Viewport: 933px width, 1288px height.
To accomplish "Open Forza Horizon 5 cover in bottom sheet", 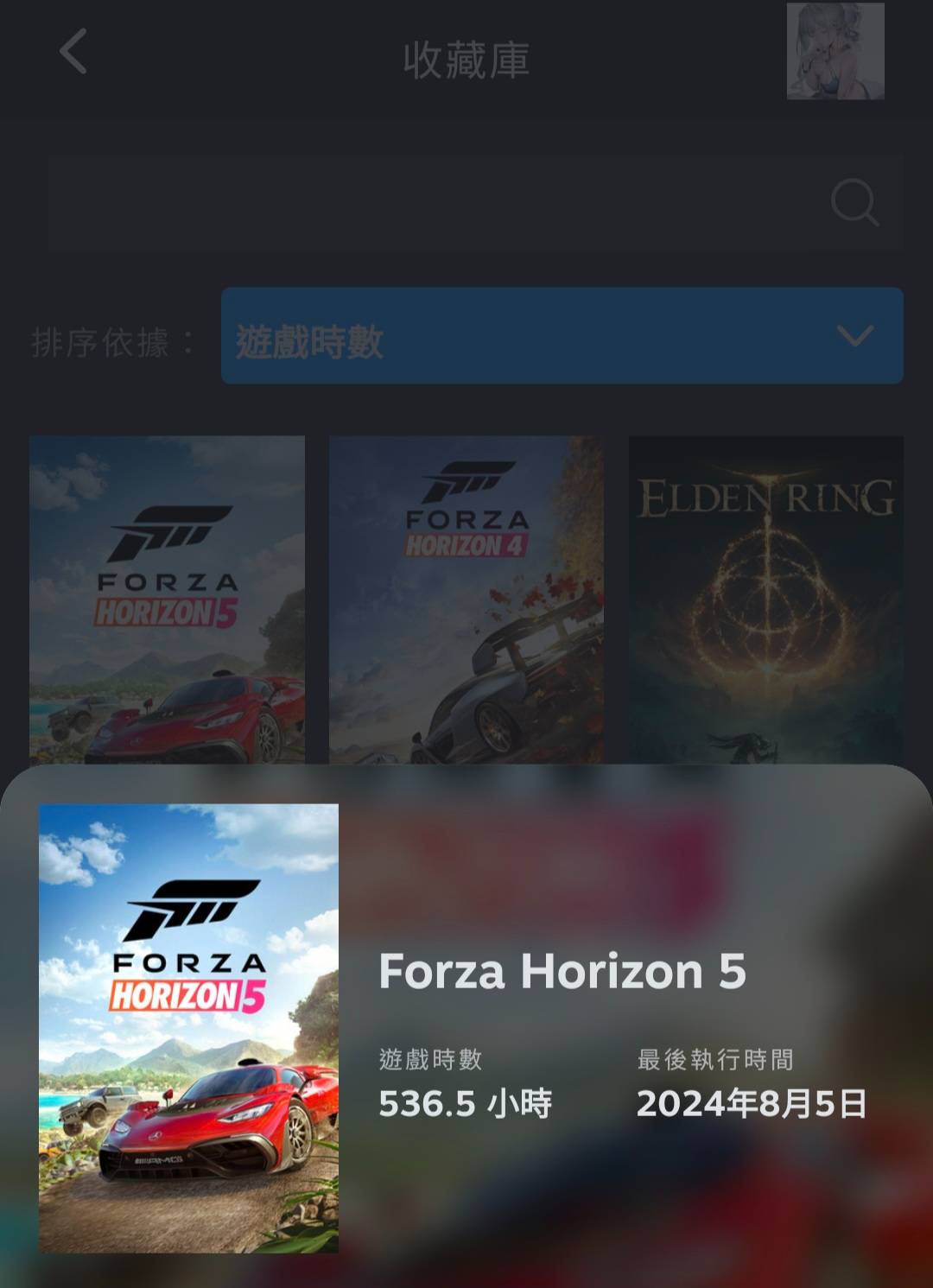I will 188,1028.
